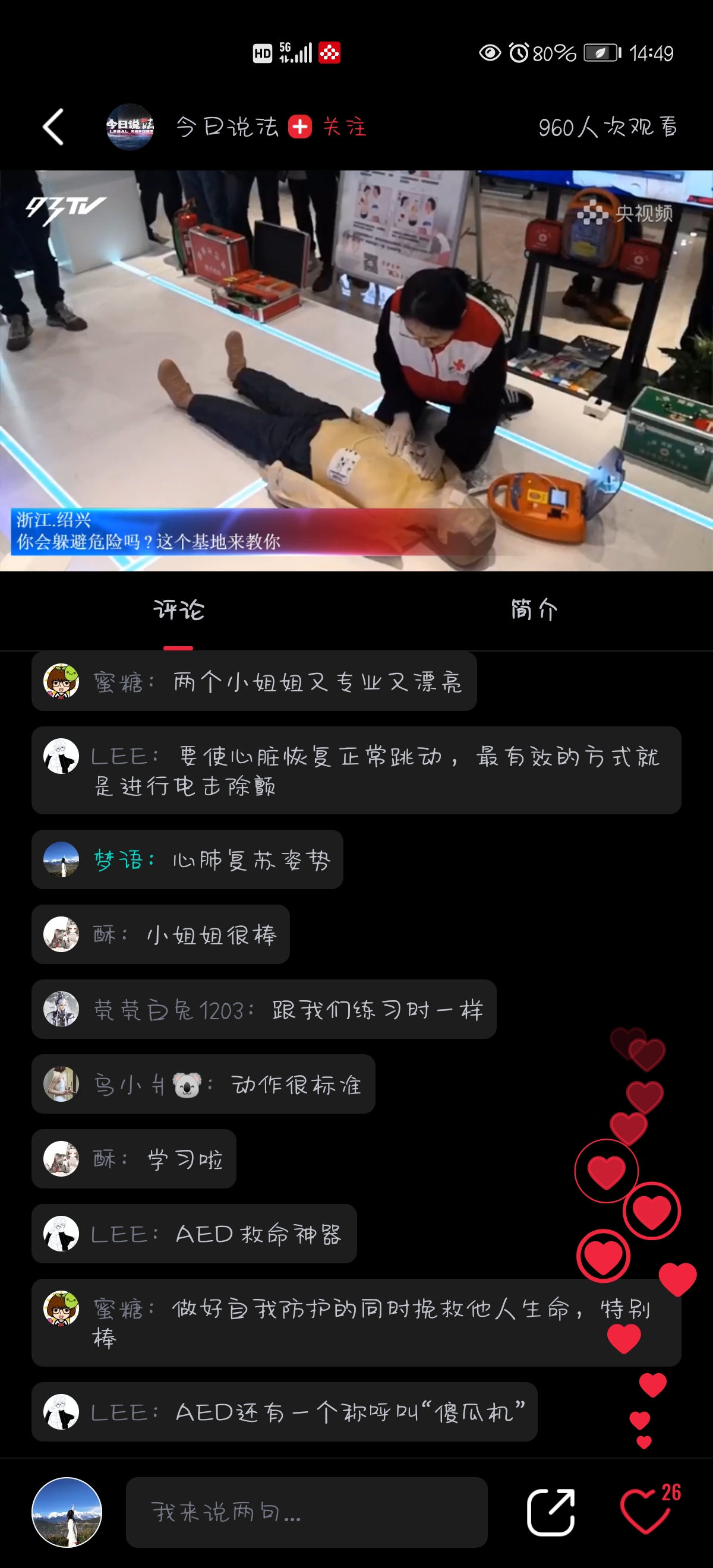Open the 我来说两句 comment input

306,1512
